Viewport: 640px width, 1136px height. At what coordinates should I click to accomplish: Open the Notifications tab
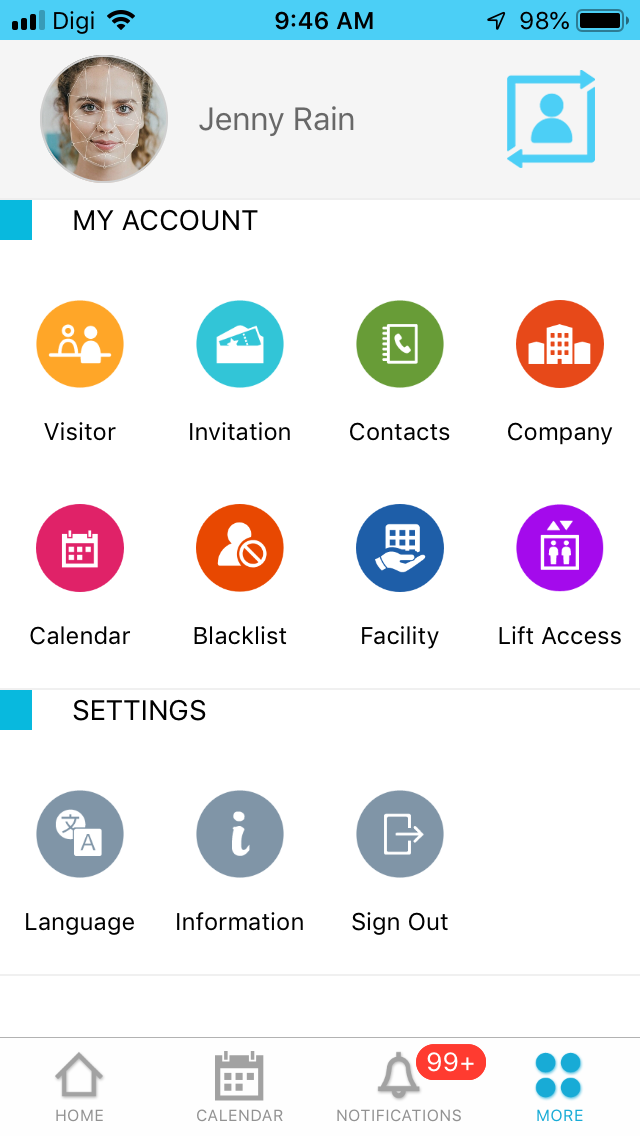click(399, 1087)
